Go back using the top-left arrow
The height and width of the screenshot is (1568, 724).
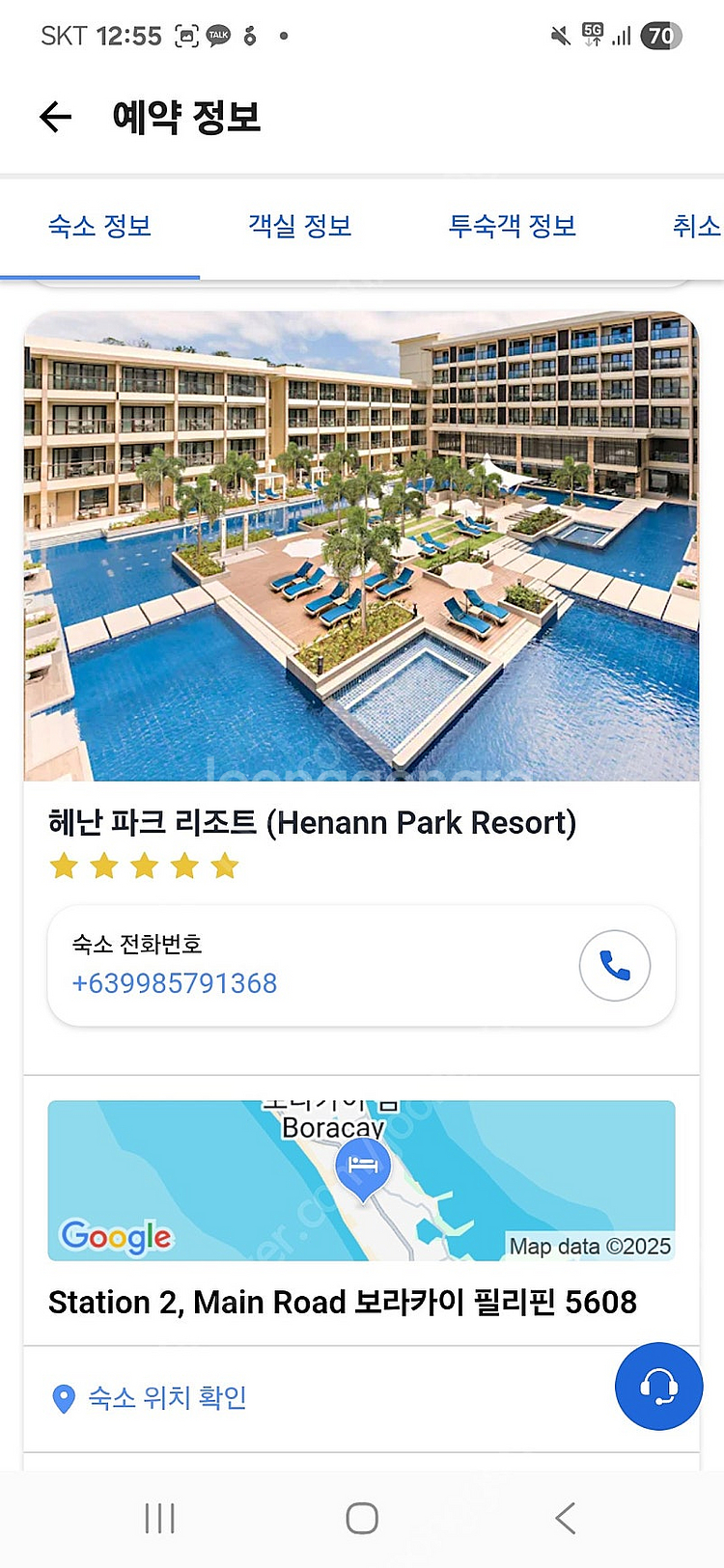click(x=56, y=117)
